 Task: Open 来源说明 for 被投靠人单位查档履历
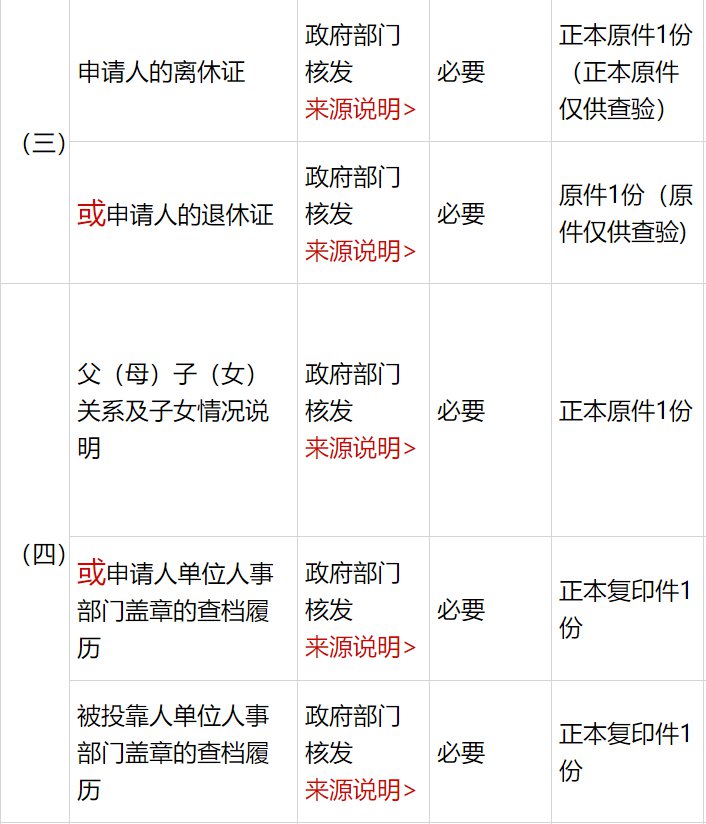(x=360, y=789)
